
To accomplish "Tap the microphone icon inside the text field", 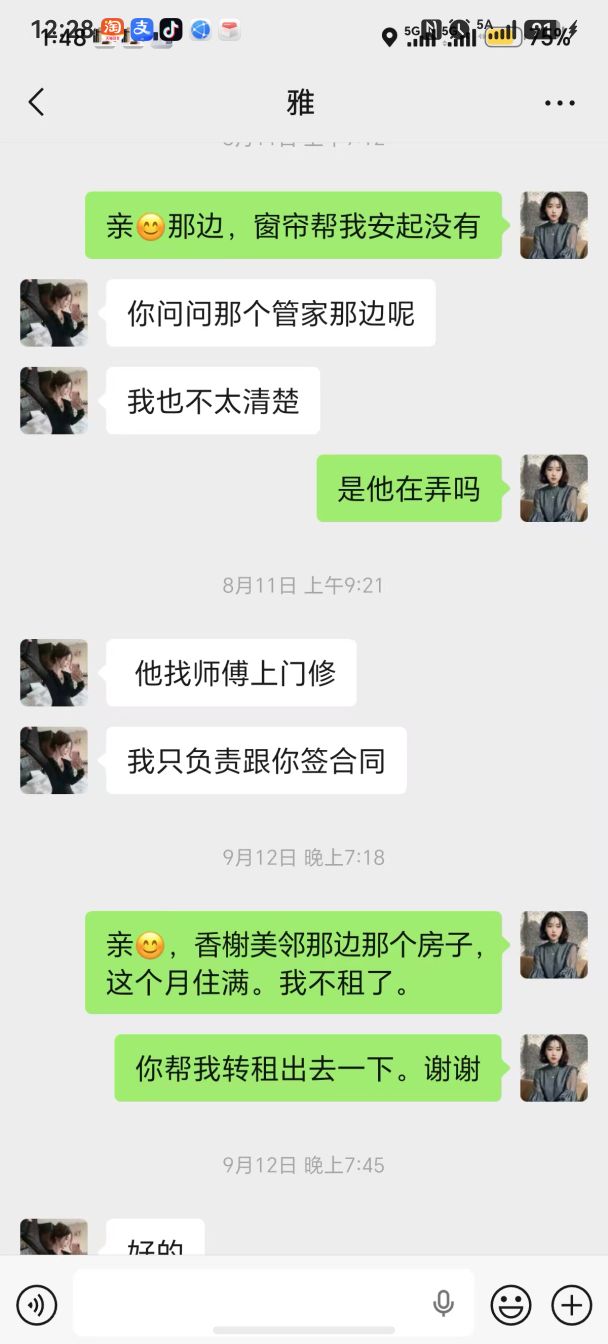I will click(443, 1303).
